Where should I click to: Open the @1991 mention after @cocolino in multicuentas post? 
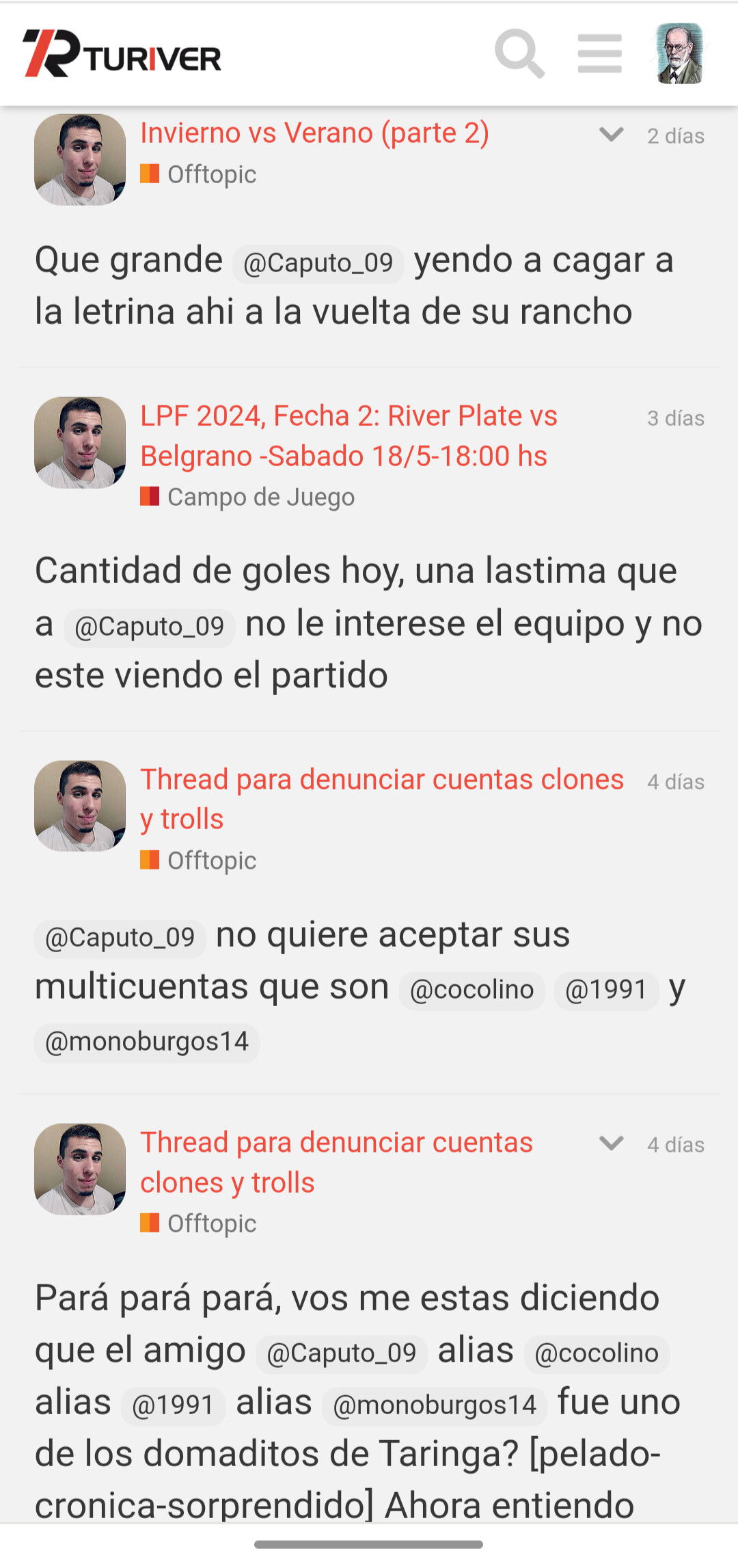point(605,990)
